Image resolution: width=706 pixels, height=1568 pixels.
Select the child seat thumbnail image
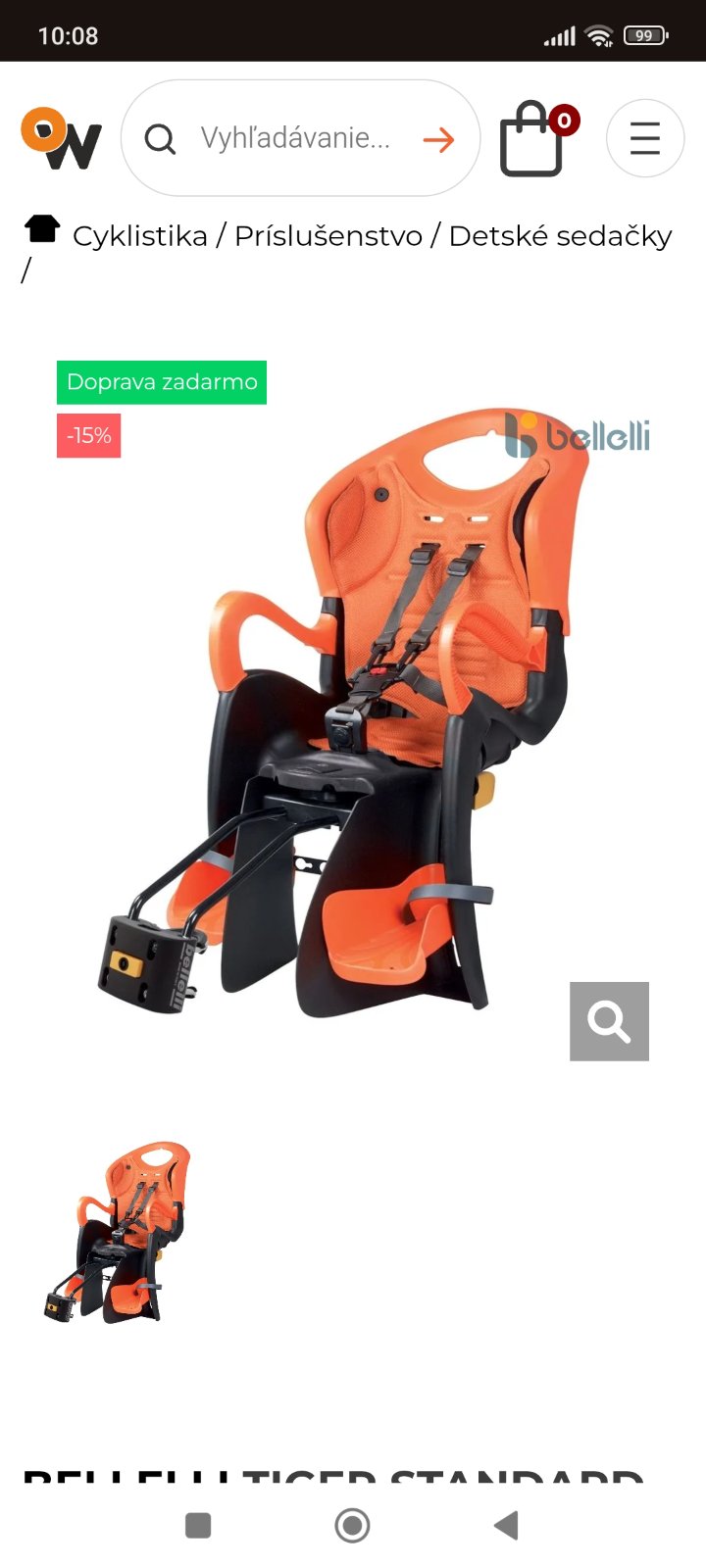[x=118, y=1232]
